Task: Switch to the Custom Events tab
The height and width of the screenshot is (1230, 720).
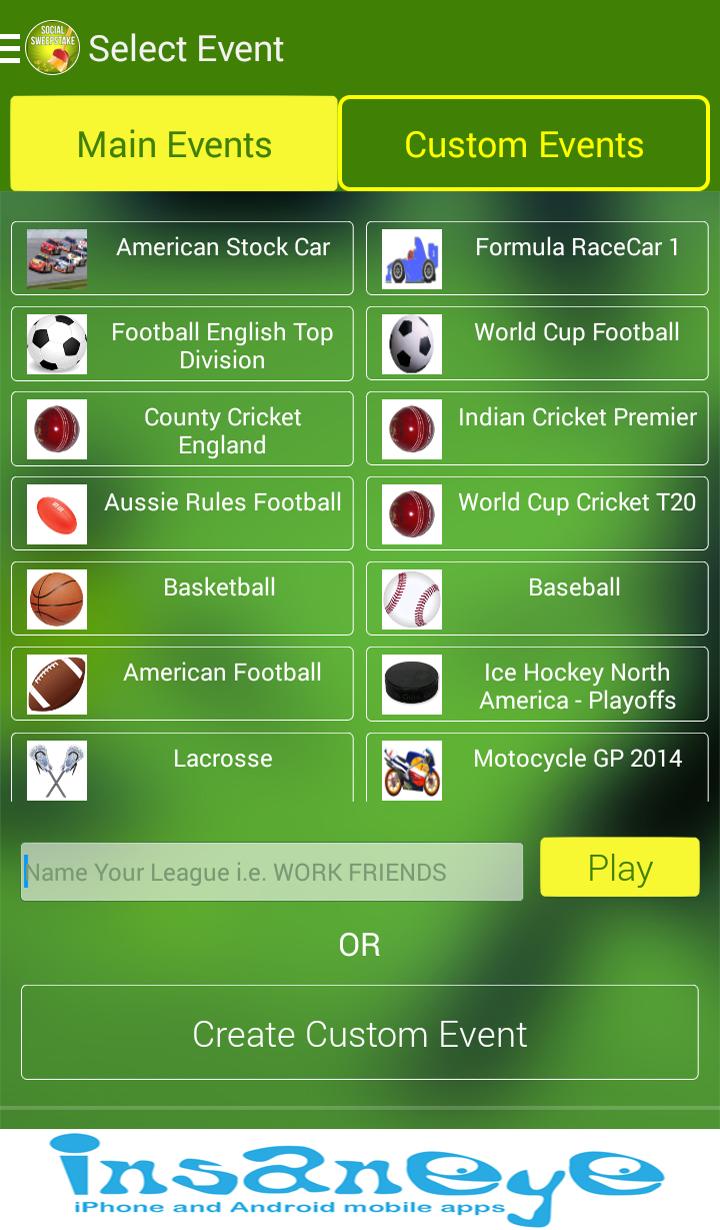Action: point(524,143)
